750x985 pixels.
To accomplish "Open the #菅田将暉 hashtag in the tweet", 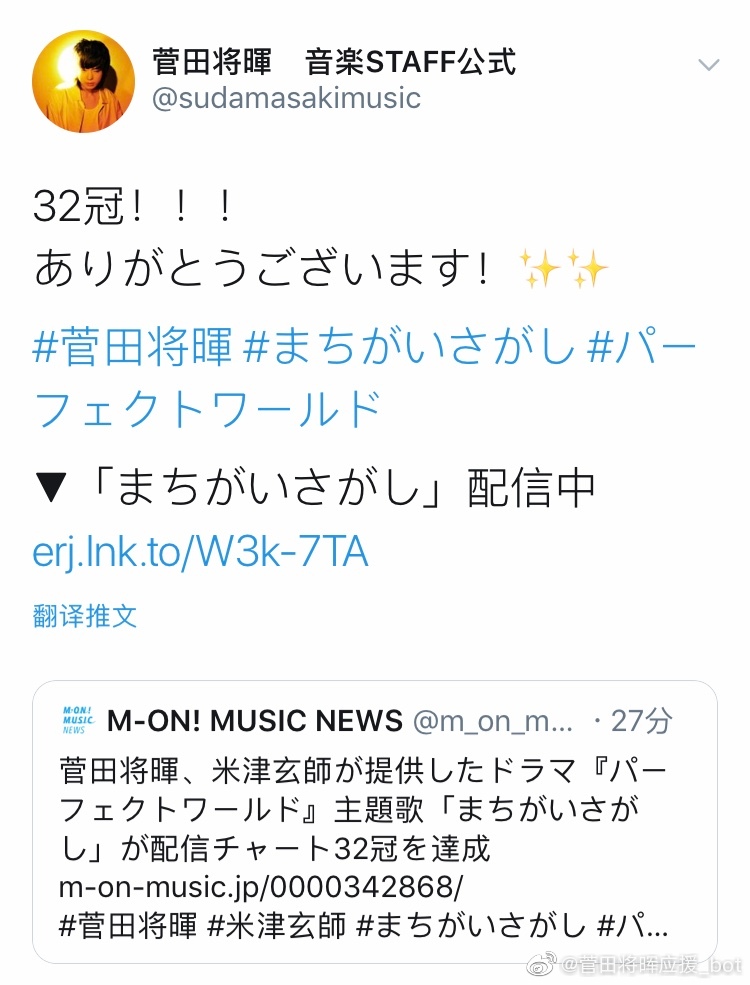I will tap(133, 347).
